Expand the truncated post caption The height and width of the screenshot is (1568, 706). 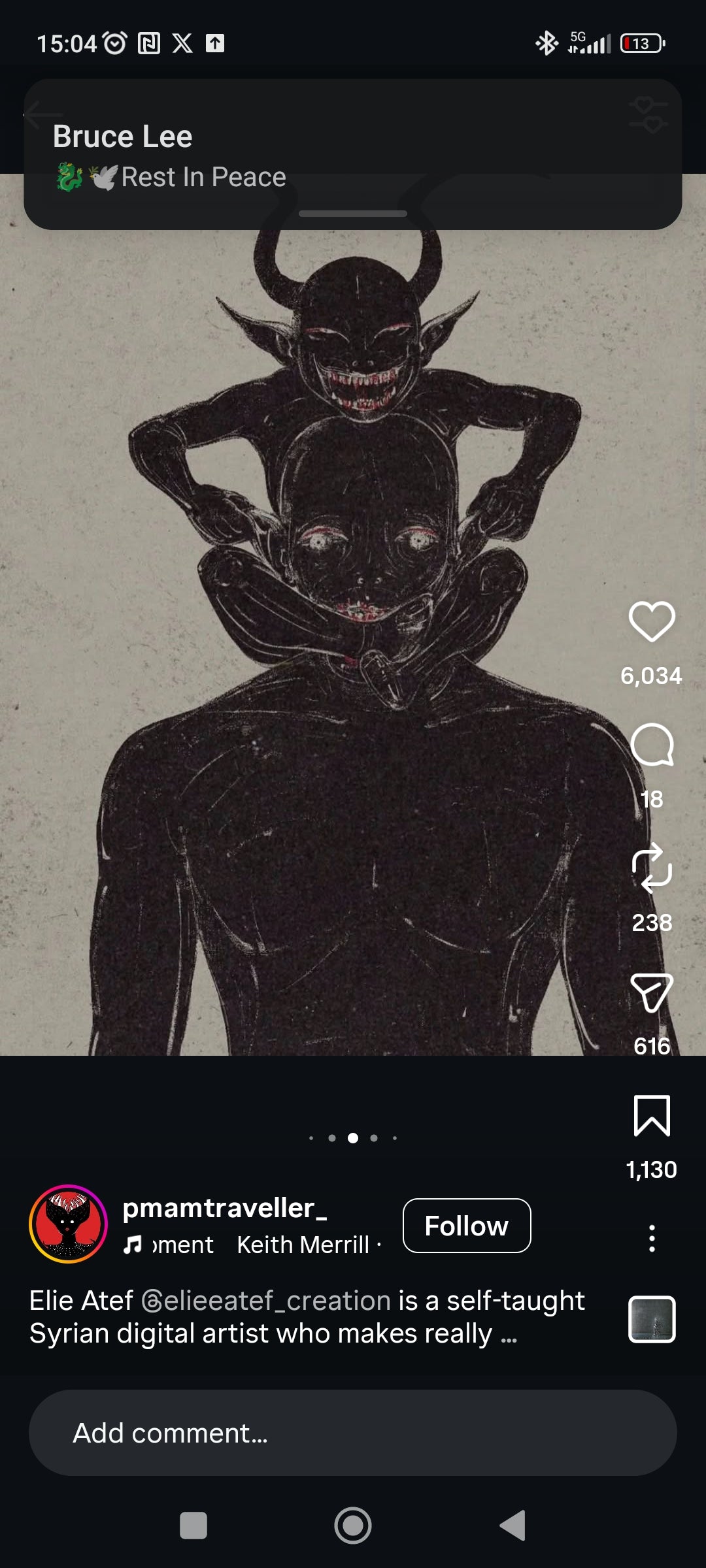click(509, 1335)
